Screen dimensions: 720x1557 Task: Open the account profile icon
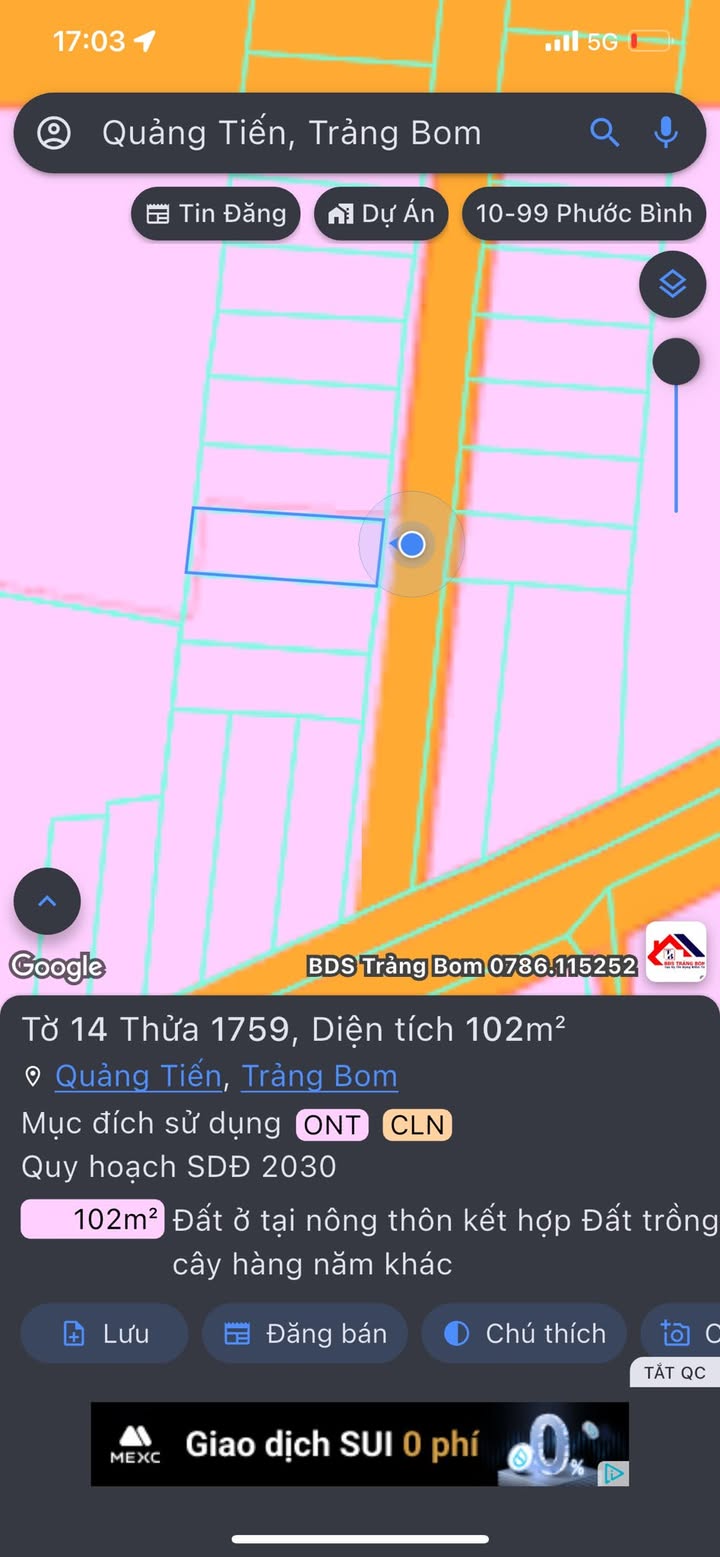coord(54,133)
